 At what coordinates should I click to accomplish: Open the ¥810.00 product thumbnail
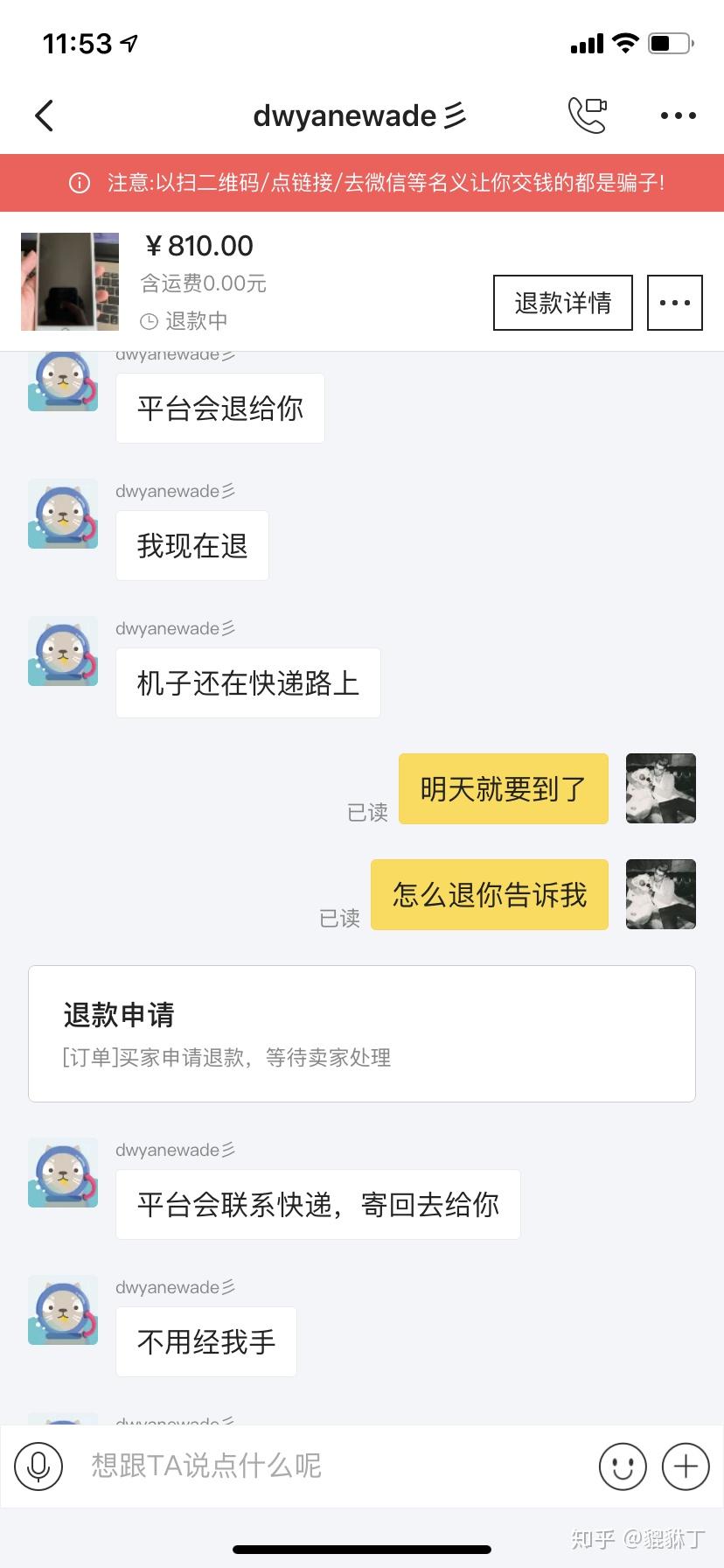tap(70, 281)
